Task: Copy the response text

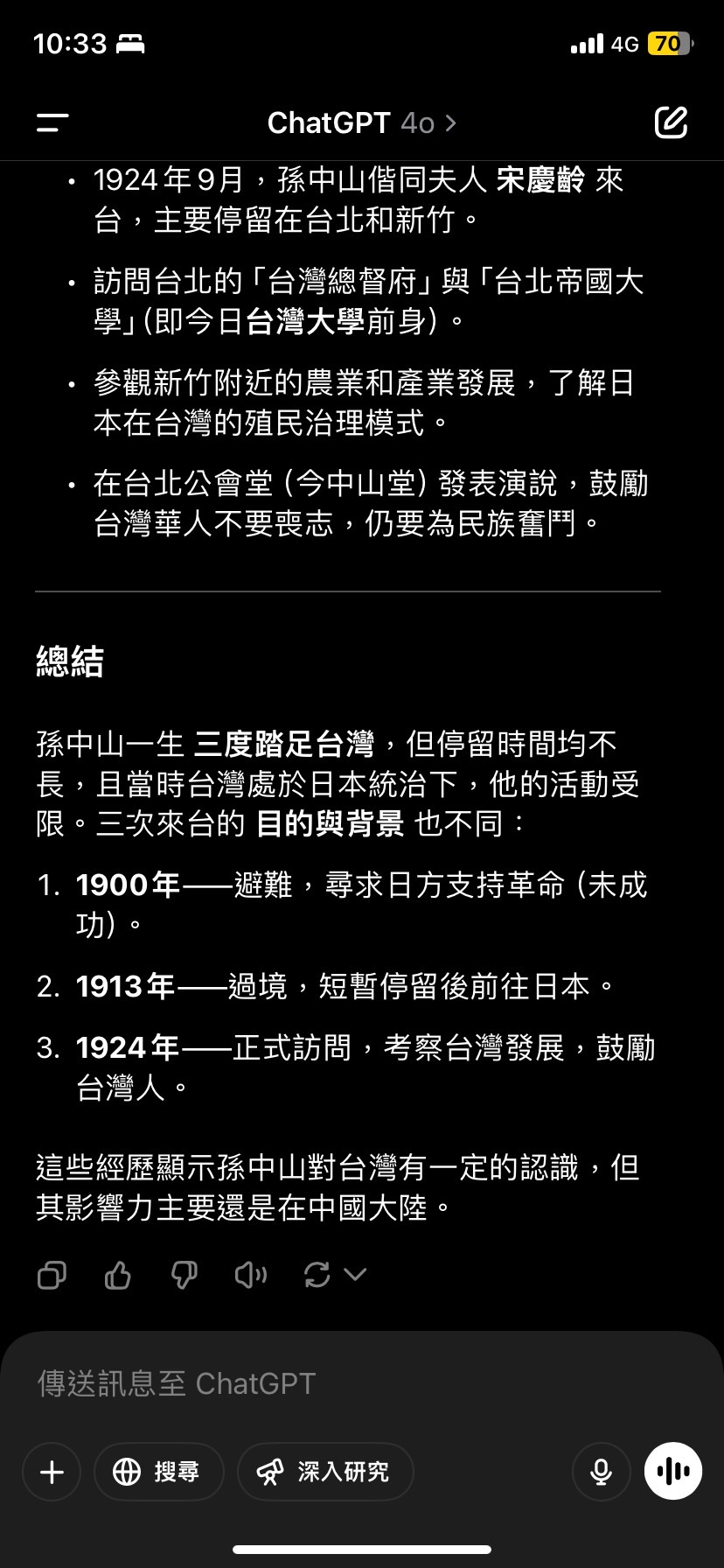Action: click(52, 1275)
